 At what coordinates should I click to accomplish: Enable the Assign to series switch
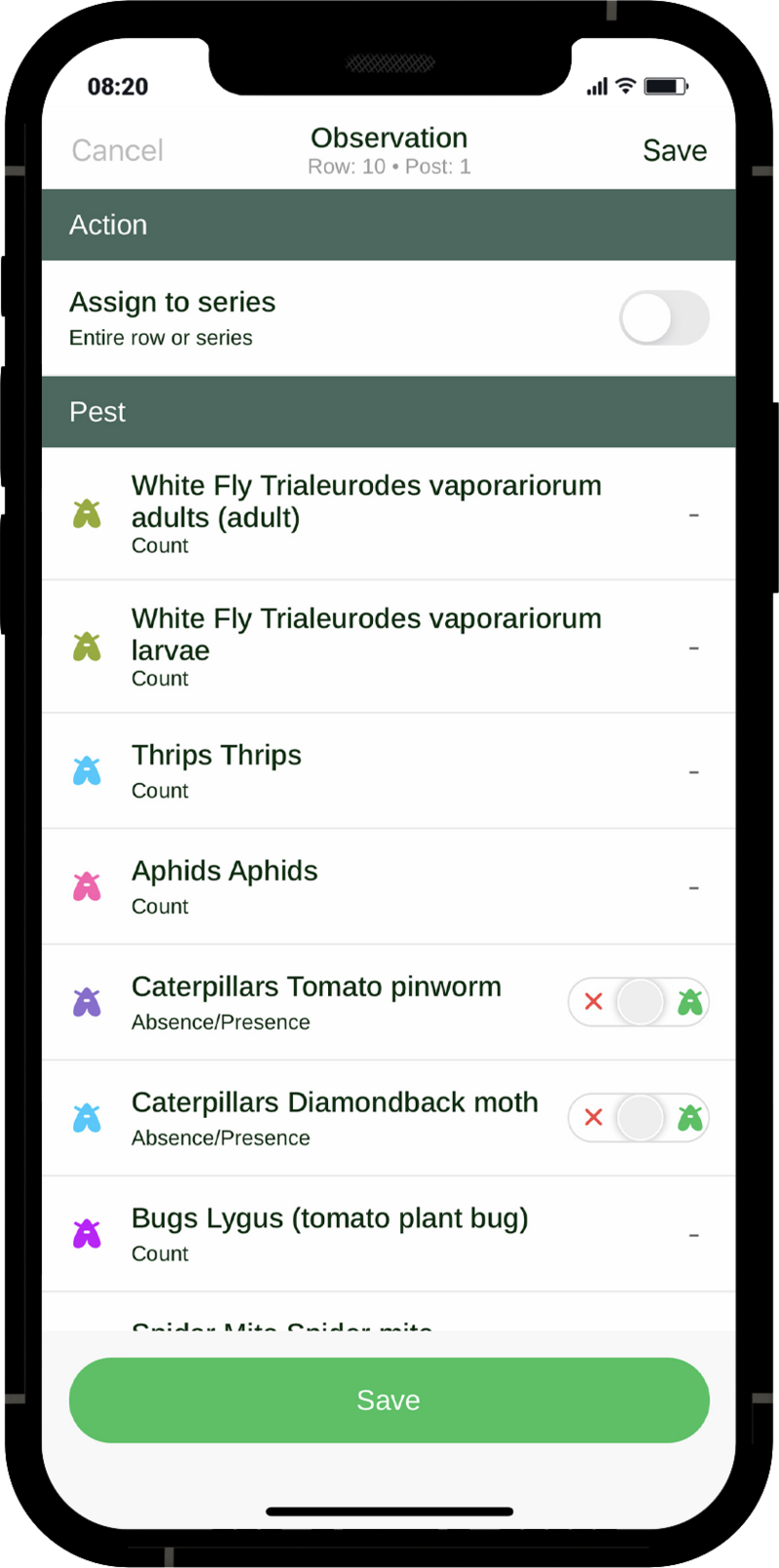click(x=663, y=318)
